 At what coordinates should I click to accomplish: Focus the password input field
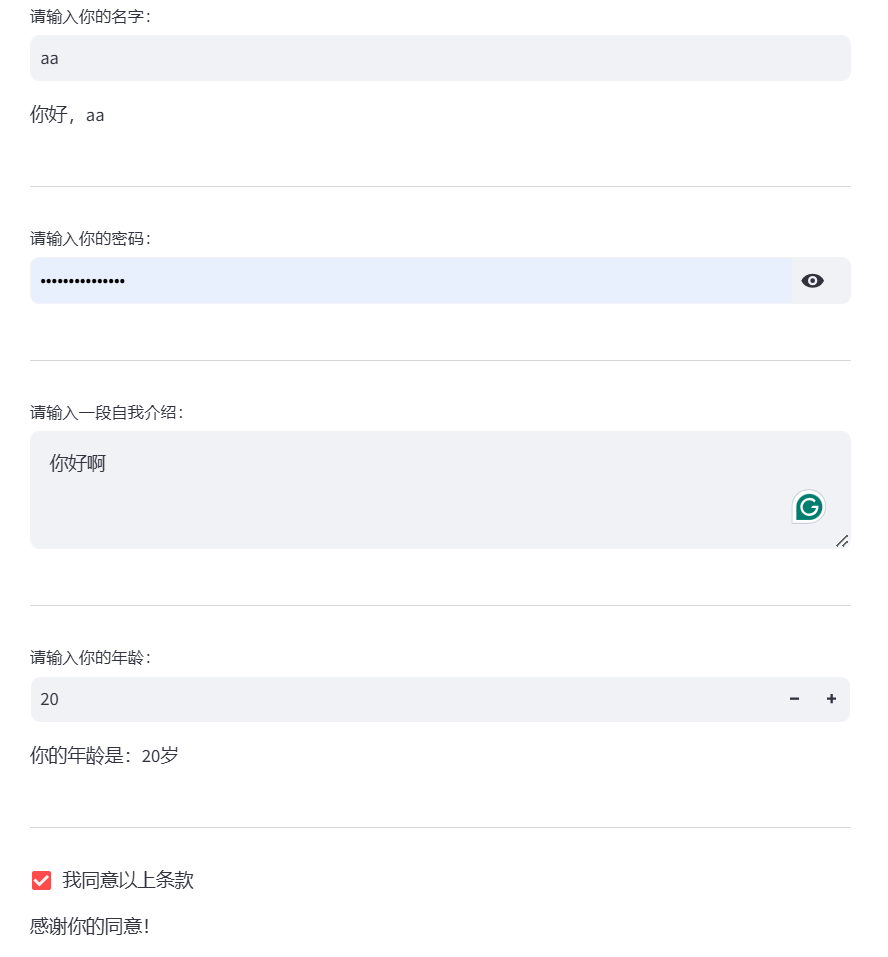tap(410, 281)
